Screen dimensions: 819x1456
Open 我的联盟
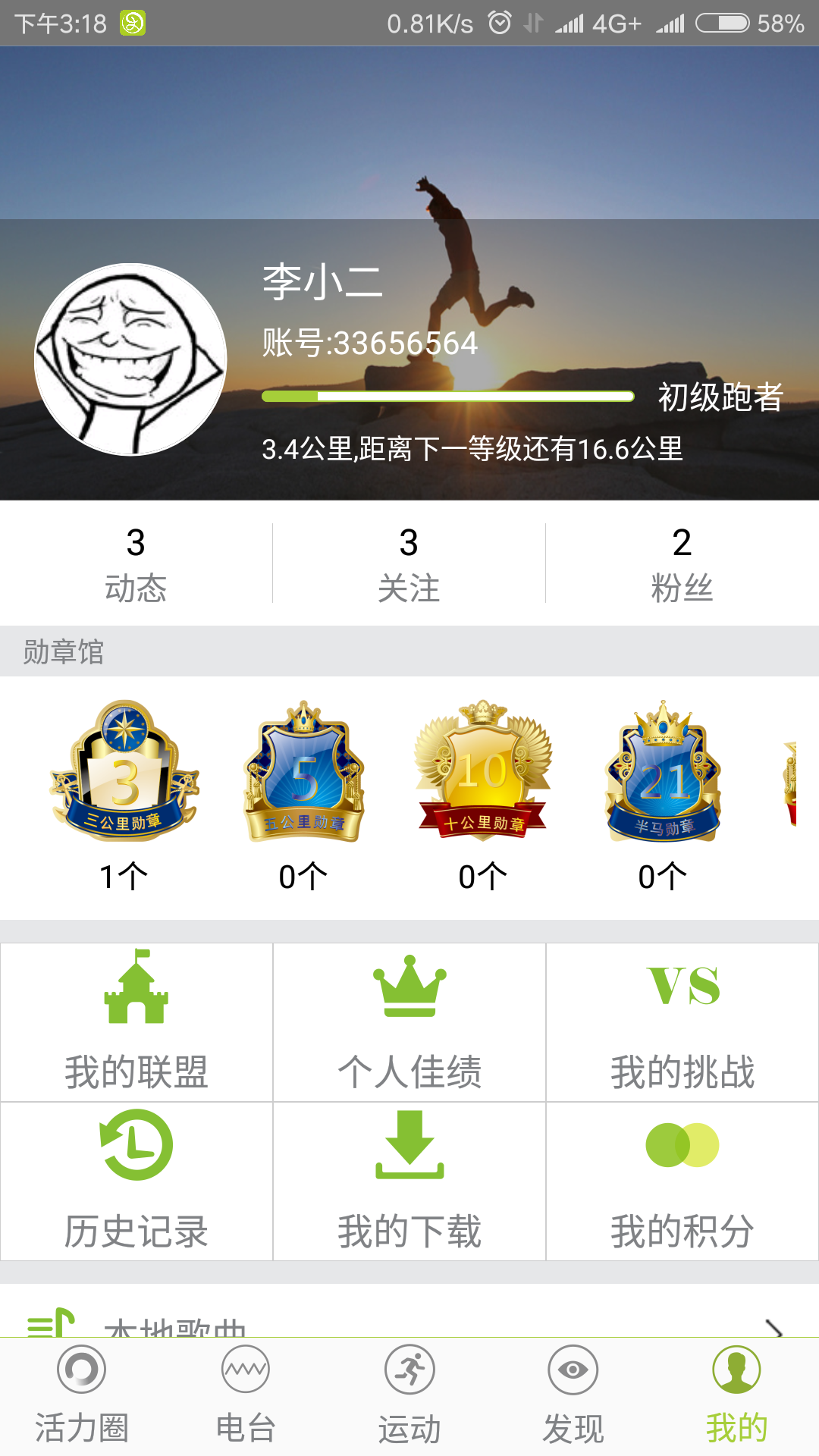(136, 1022)
